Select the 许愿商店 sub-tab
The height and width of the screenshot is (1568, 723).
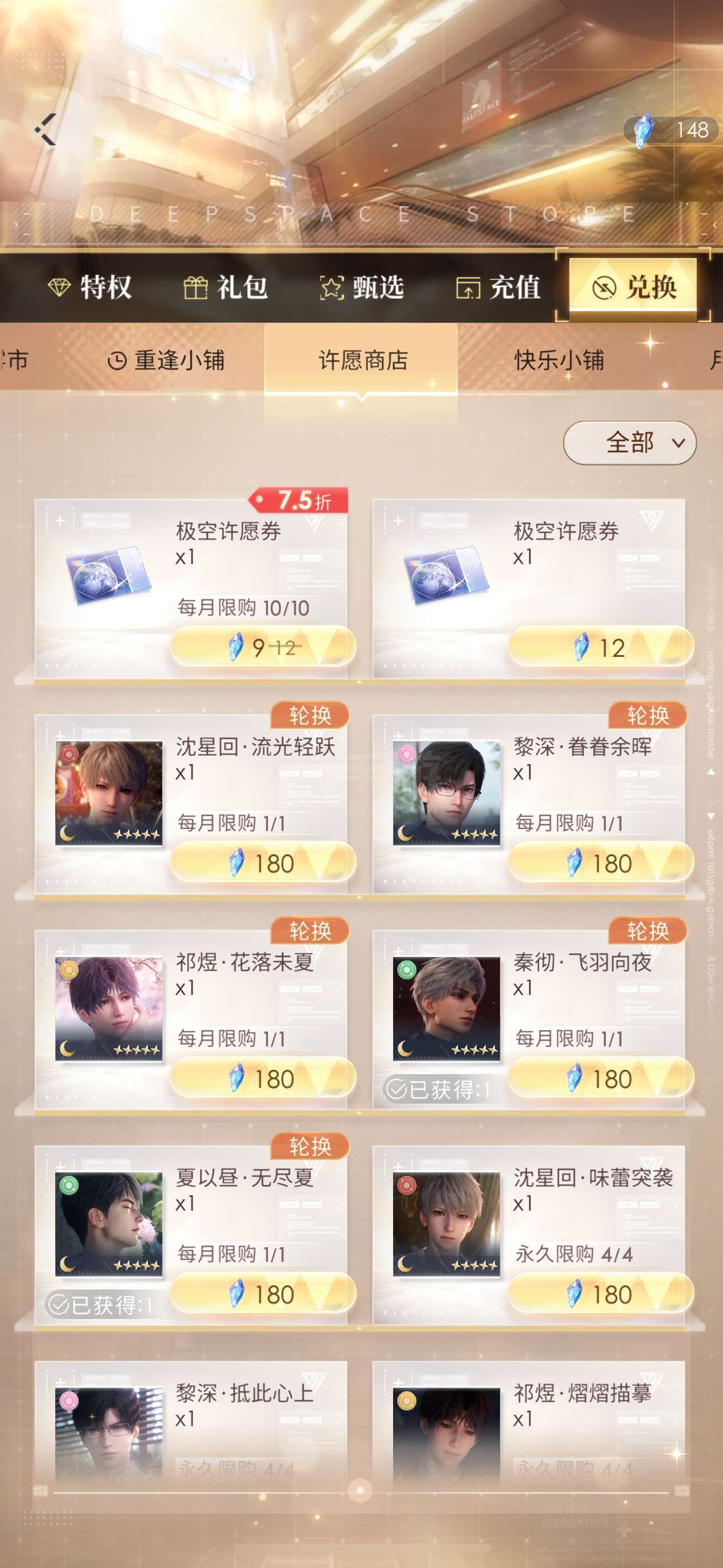(362, 359)
